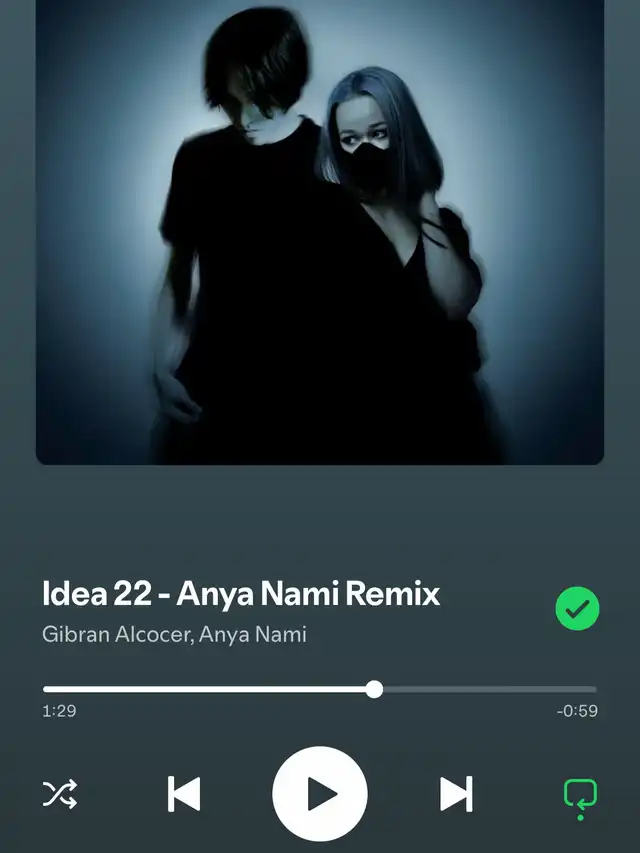Viewport: 640px width, 853px height.
Task: Open the Idea 22 album cover
Action: [x=320, y=230]
